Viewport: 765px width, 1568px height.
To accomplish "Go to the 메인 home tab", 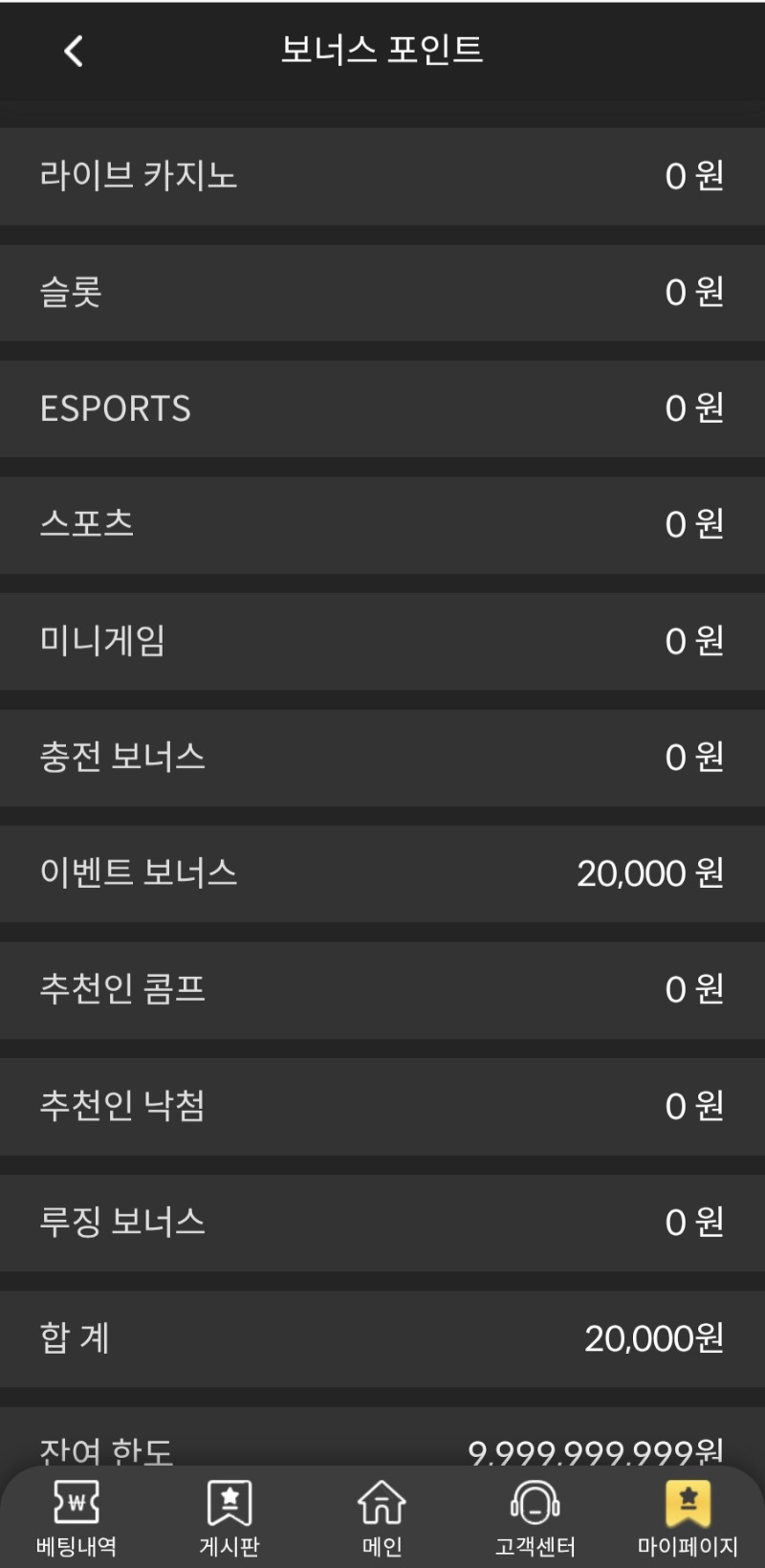I will (382, 1517).
